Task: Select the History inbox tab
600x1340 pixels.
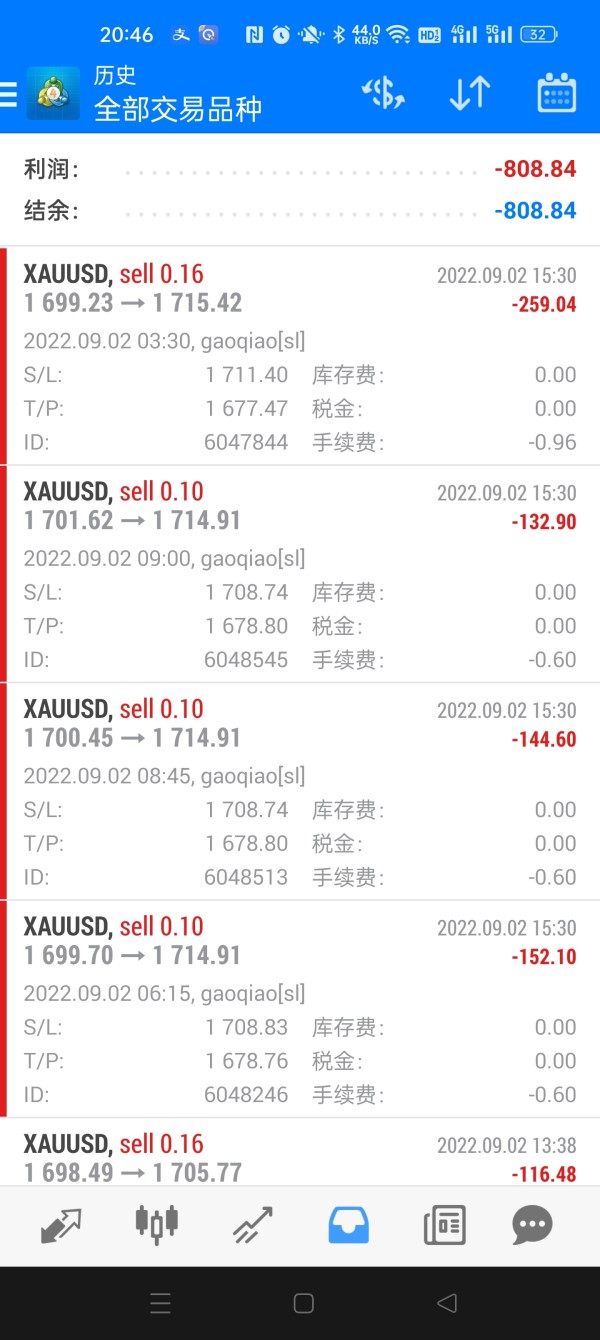Action: (x=348, y=1224)
